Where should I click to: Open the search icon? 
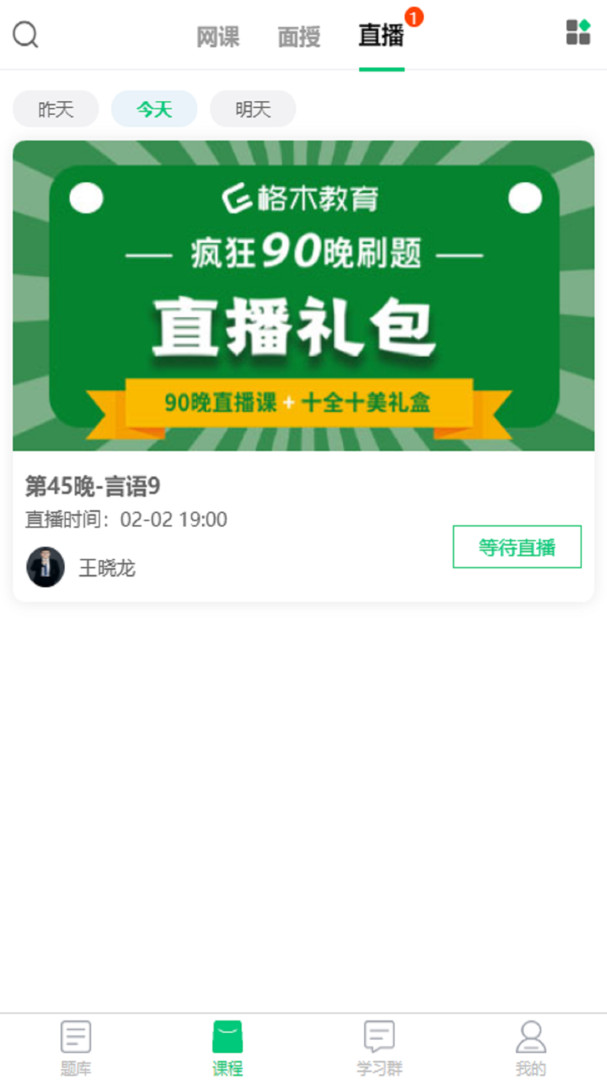point(25,35)
